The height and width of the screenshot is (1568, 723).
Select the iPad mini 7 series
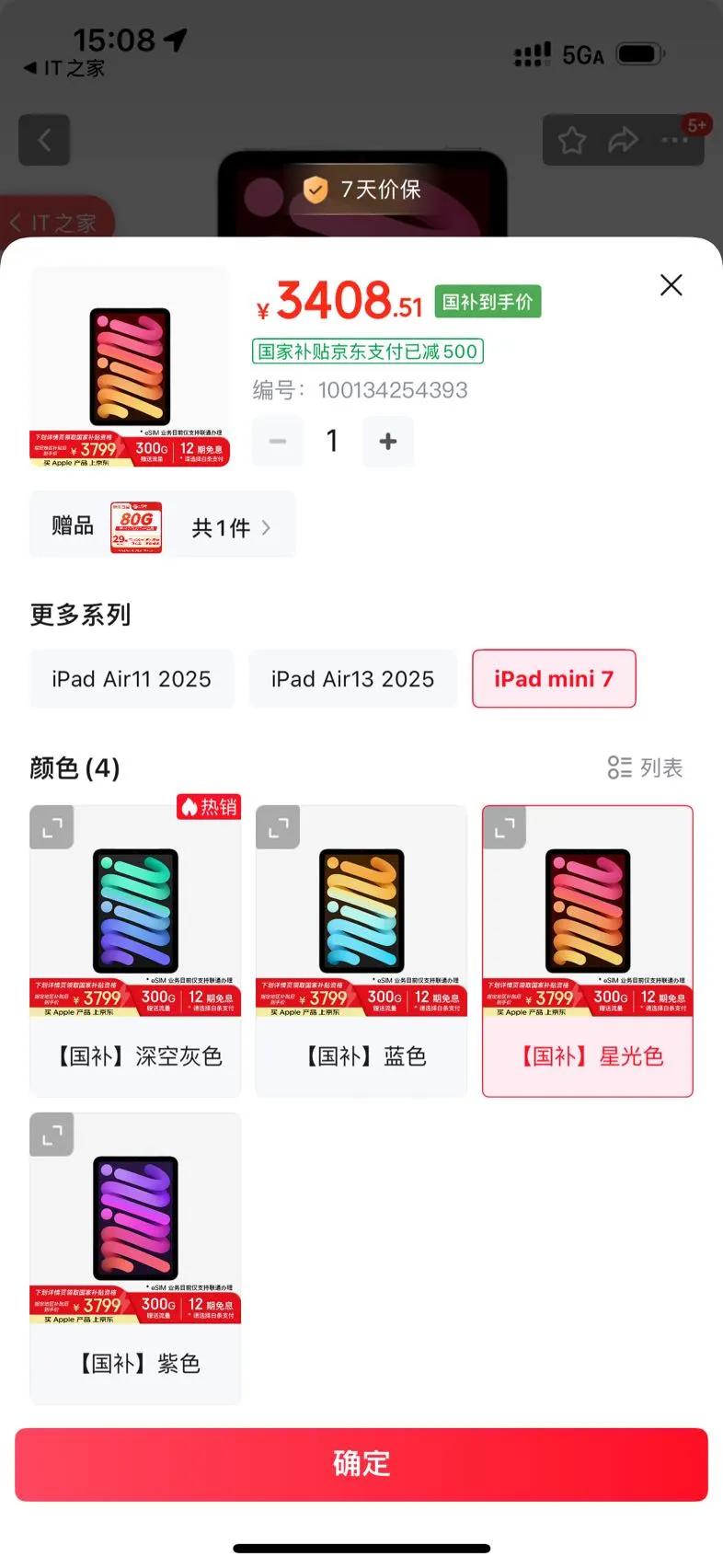click(554, 679)
